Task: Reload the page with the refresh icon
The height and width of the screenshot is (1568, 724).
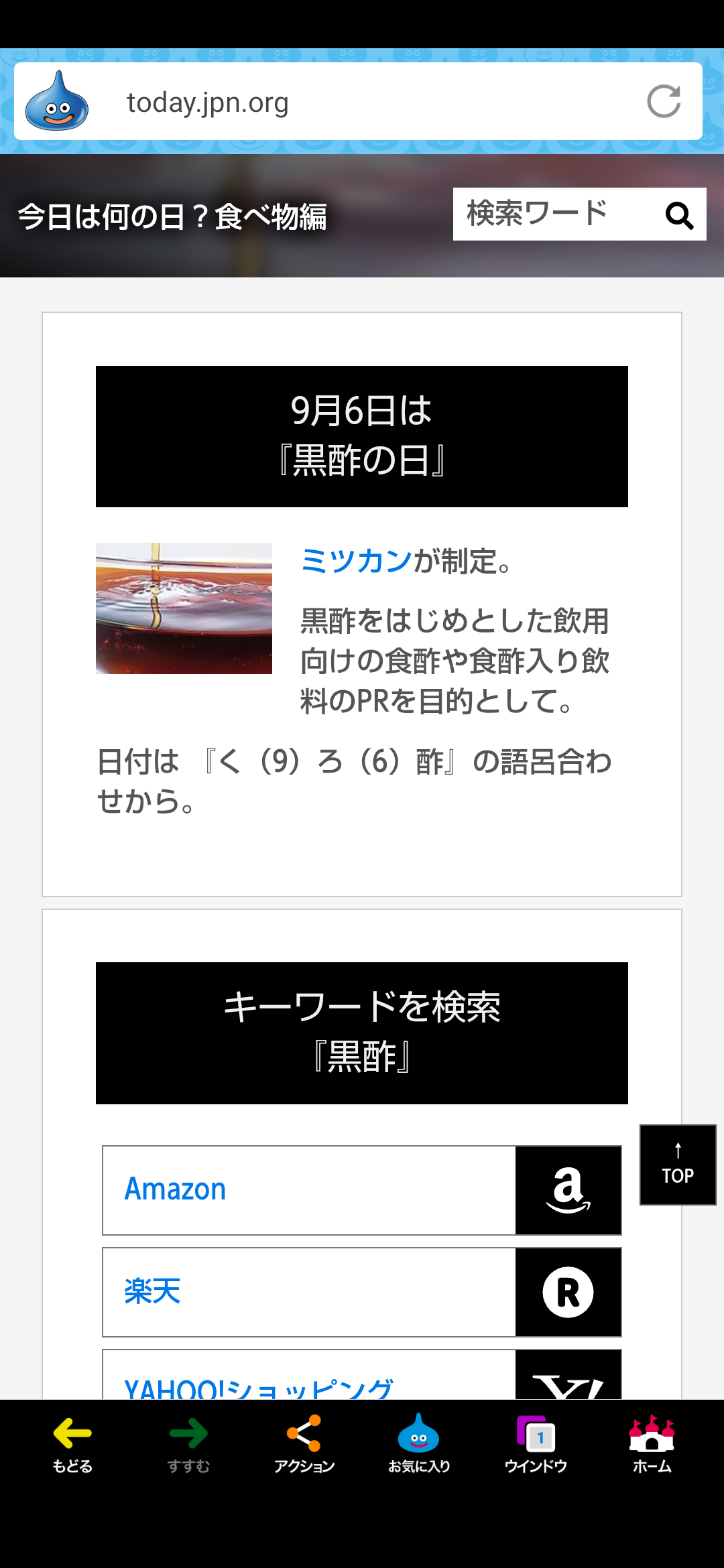Action: pos(664,102)
